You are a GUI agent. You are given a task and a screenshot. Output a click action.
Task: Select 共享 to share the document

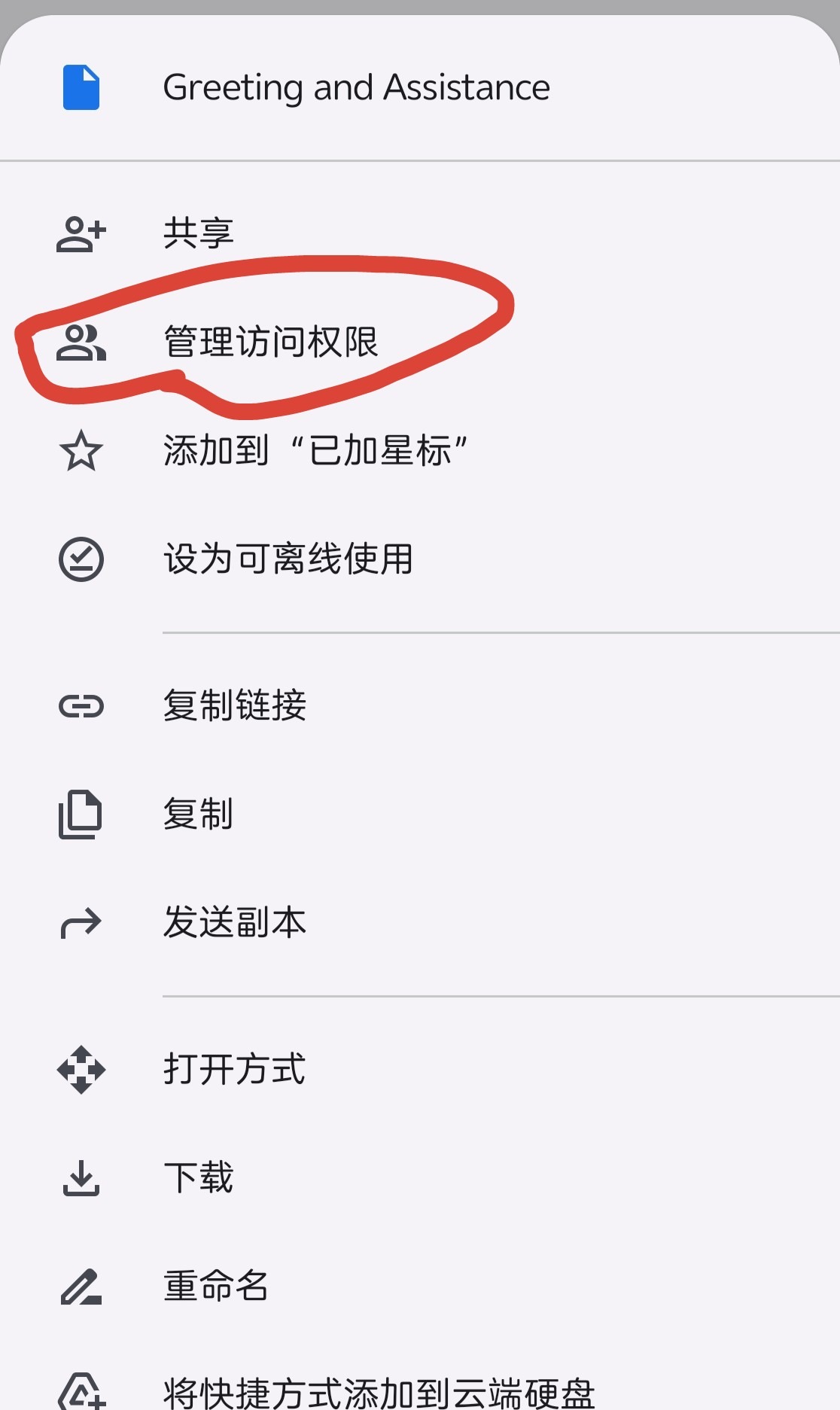199,233
